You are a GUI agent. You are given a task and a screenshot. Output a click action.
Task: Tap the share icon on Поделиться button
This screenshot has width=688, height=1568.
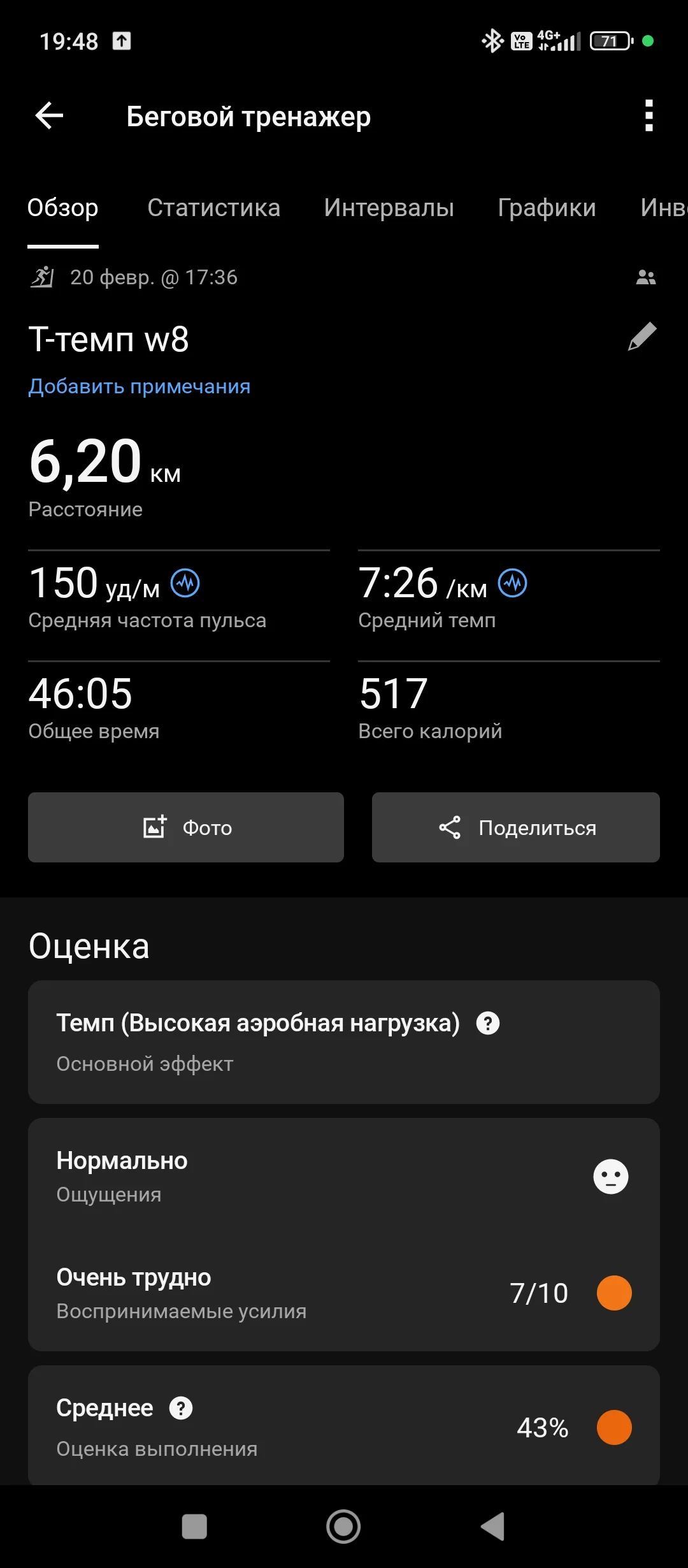point(450,827)
